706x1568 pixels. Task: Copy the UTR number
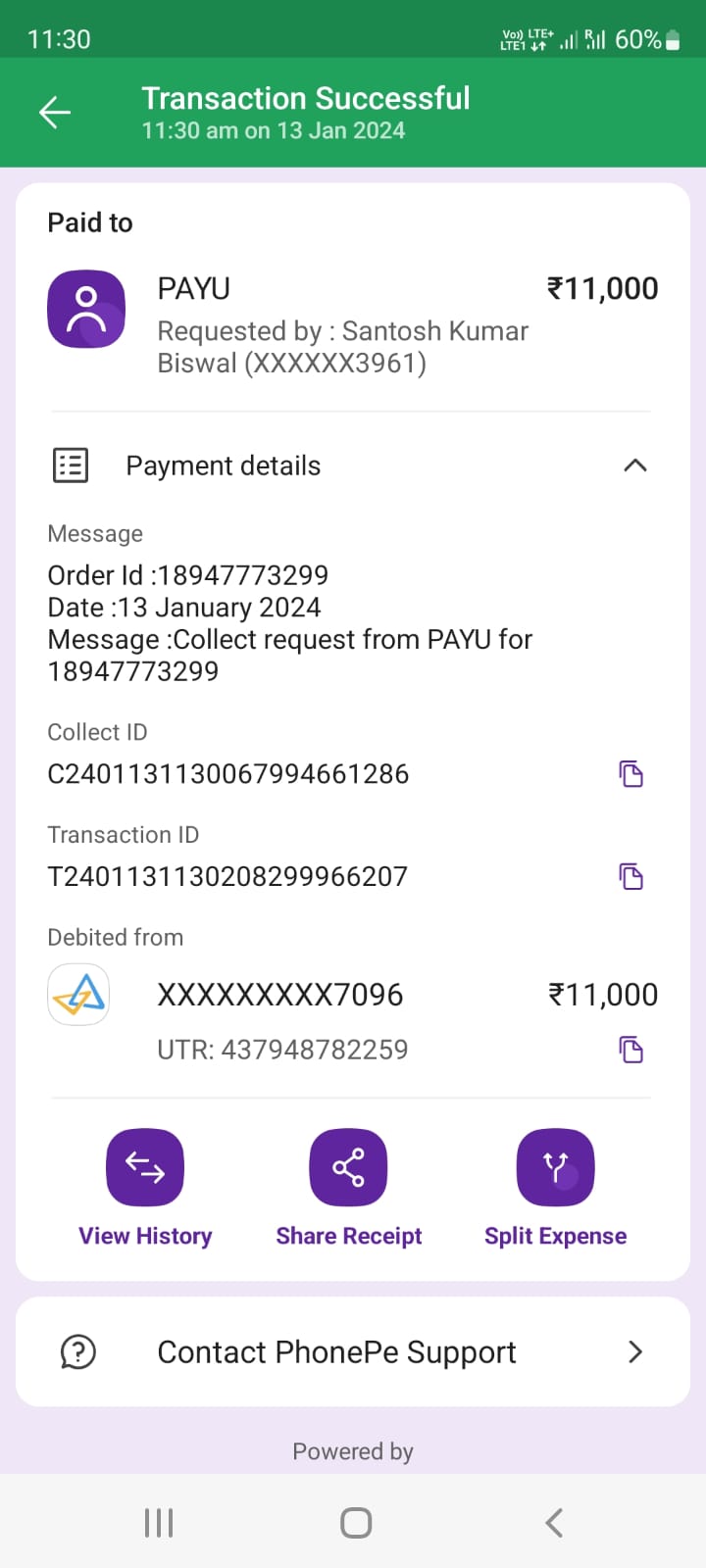(x=630, y=1050)
